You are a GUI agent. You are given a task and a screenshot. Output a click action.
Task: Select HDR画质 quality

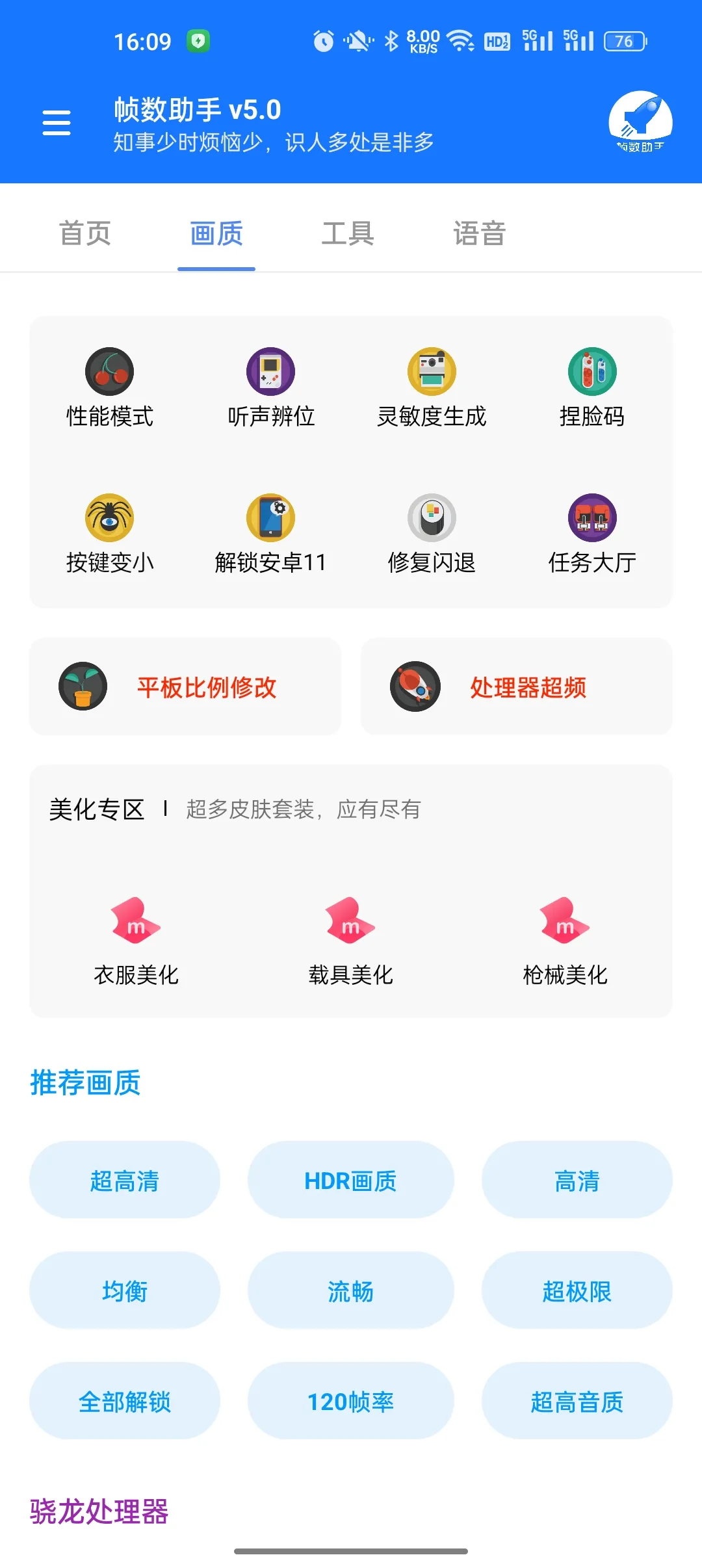coord(350,1180)
